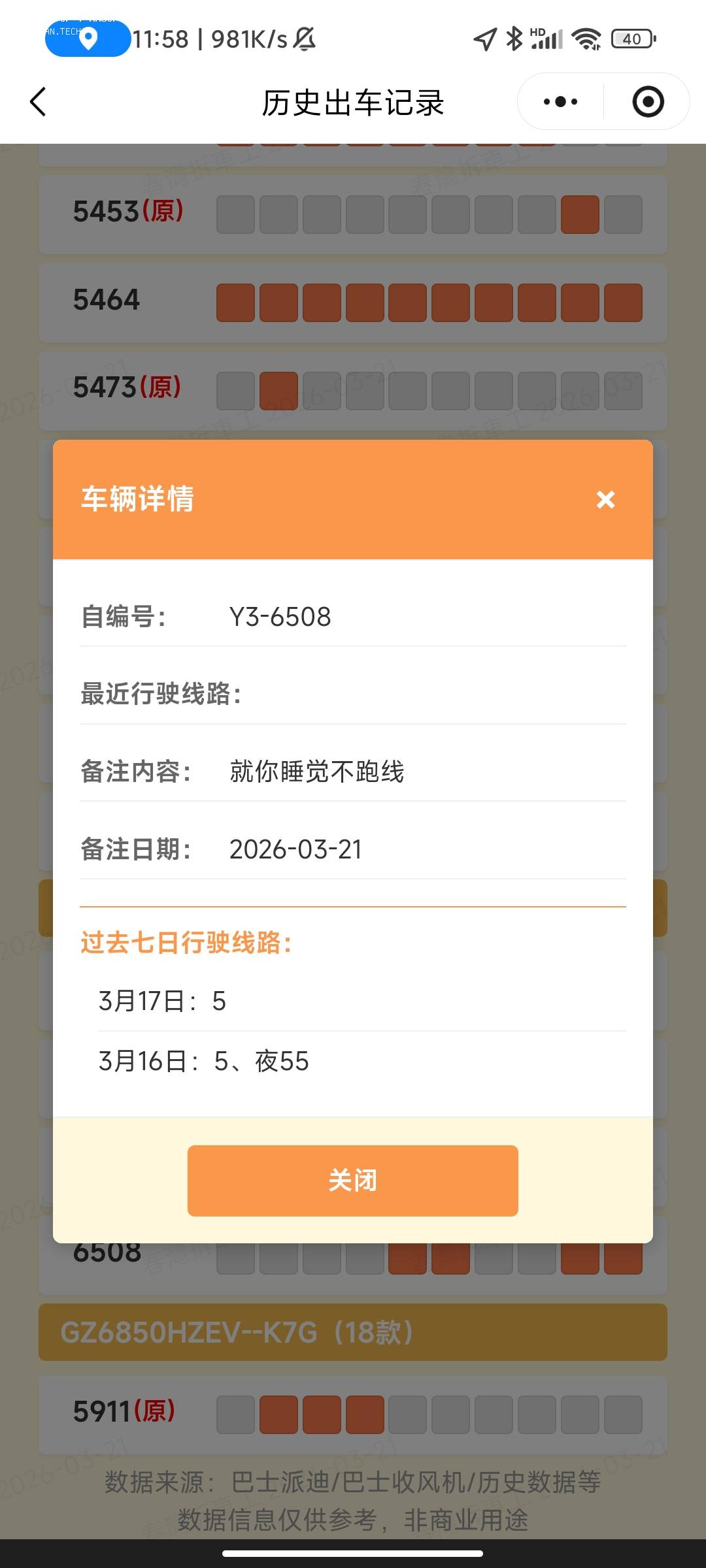
Task: Close the mini program via target icon
Action: (648, 102)
